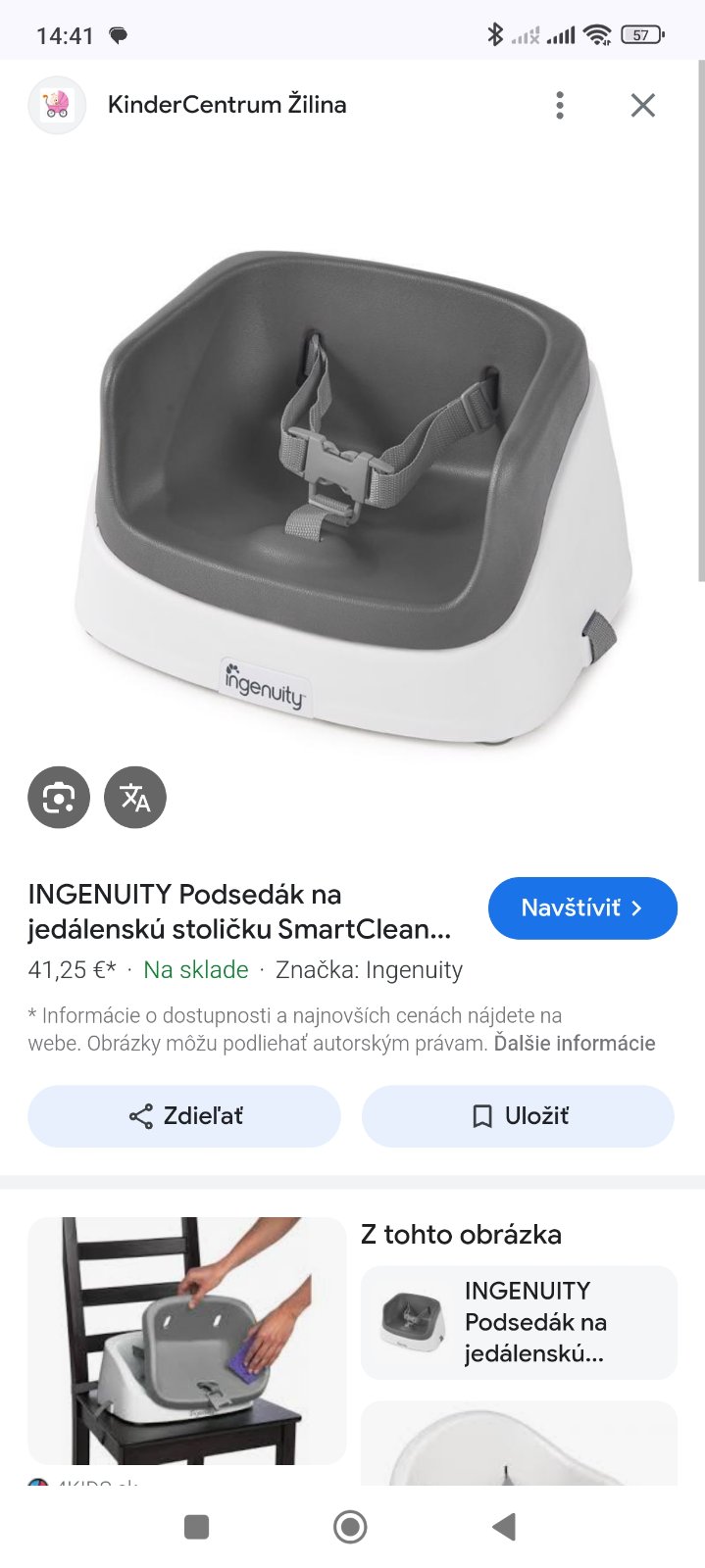Open the related image of seat on chair
This screenshot has width=705, height=1568.
[x=186, y=1341]
